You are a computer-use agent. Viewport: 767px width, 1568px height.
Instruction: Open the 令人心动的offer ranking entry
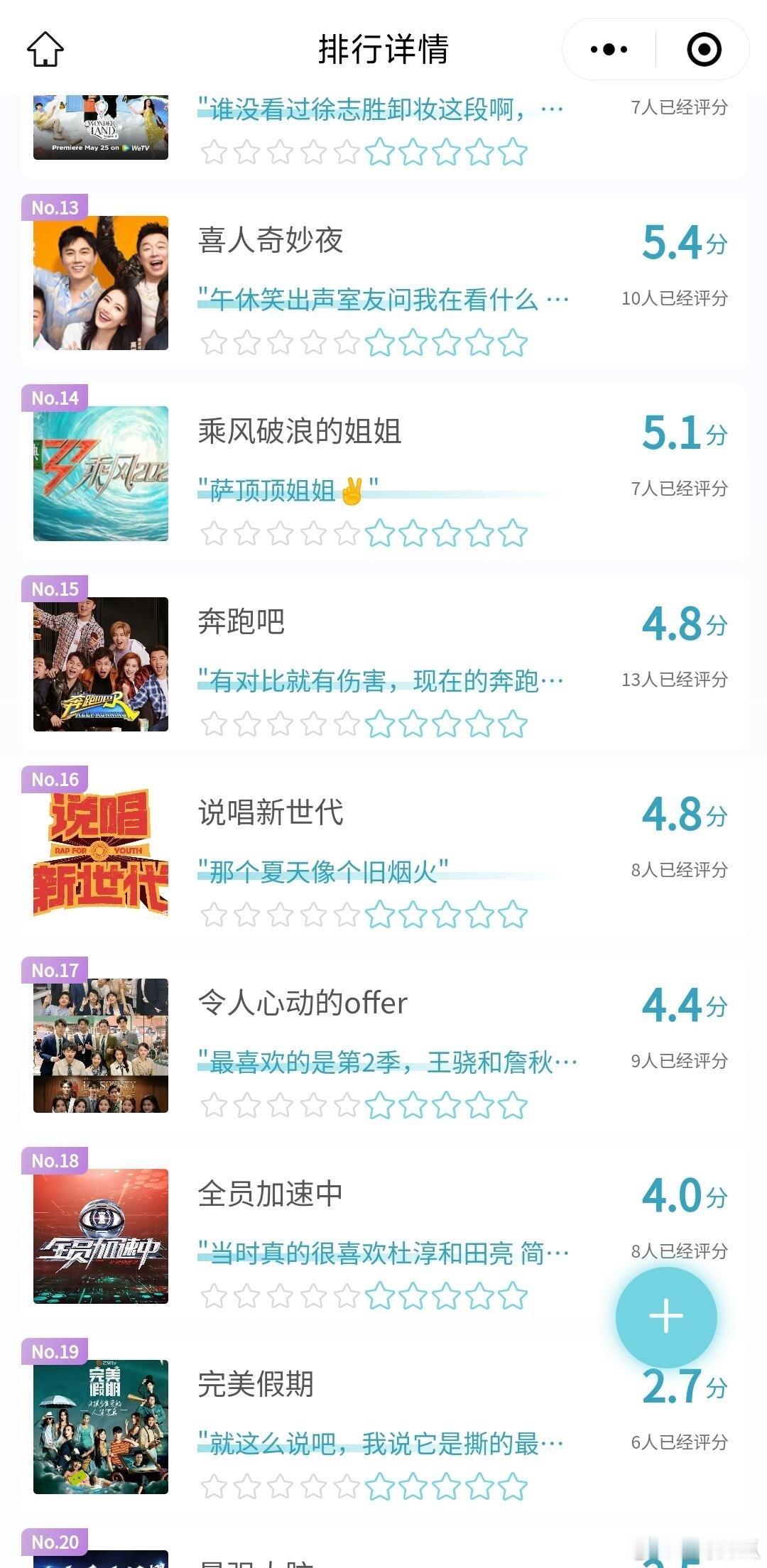303,1003
